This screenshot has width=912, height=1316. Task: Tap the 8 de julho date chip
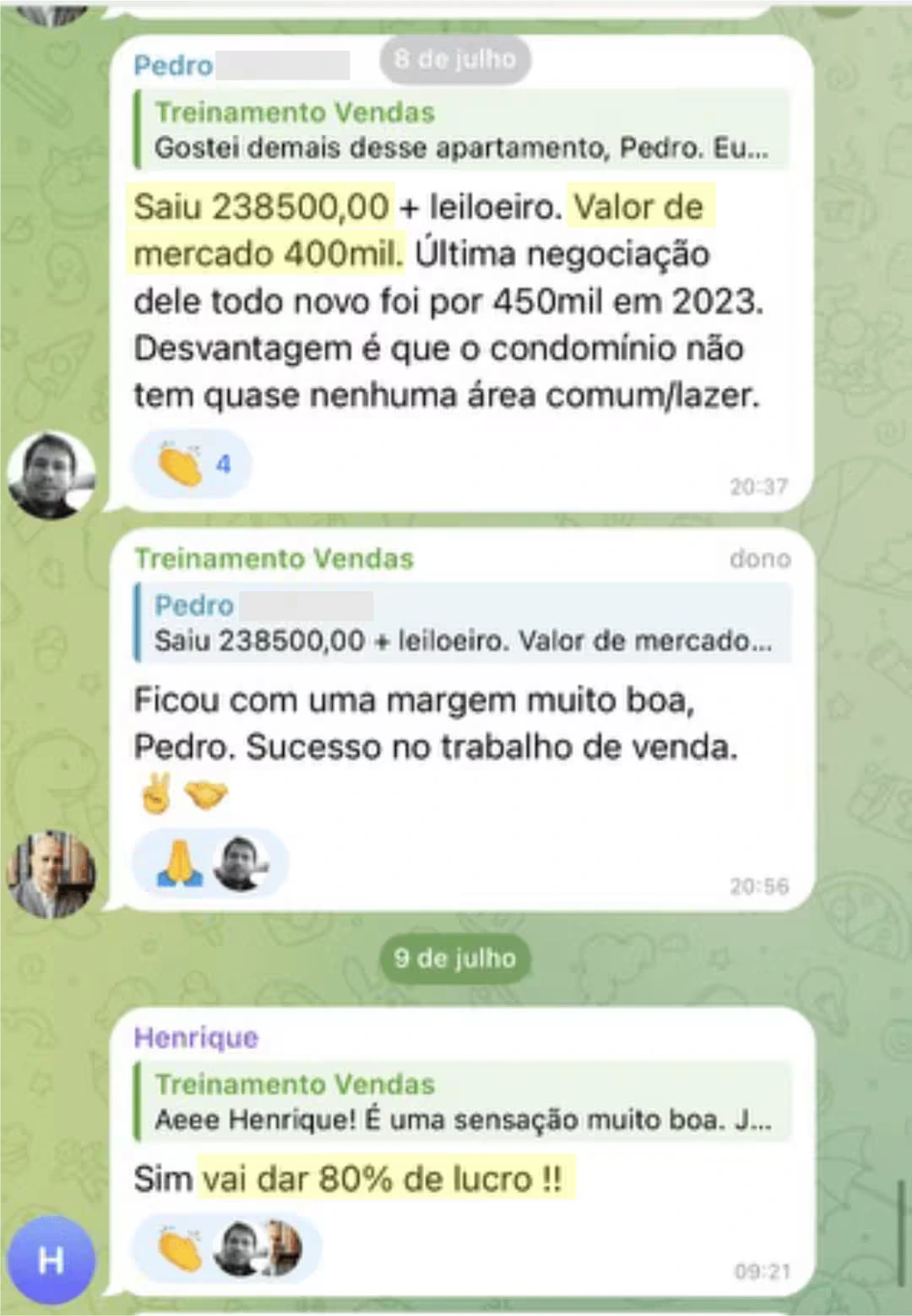point(455,59)
